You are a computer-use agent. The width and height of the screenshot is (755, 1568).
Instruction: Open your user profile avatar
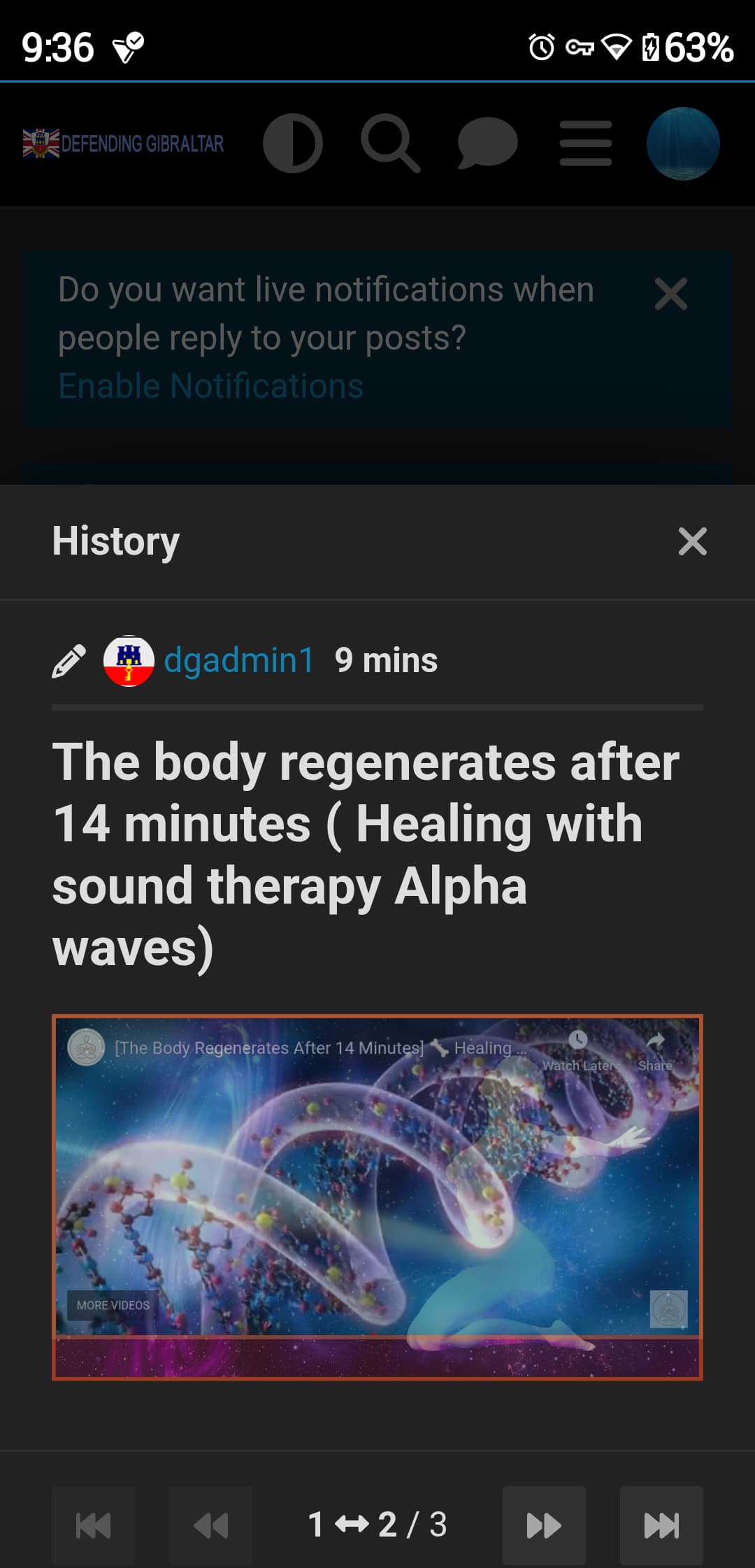[x=683, y=143]
